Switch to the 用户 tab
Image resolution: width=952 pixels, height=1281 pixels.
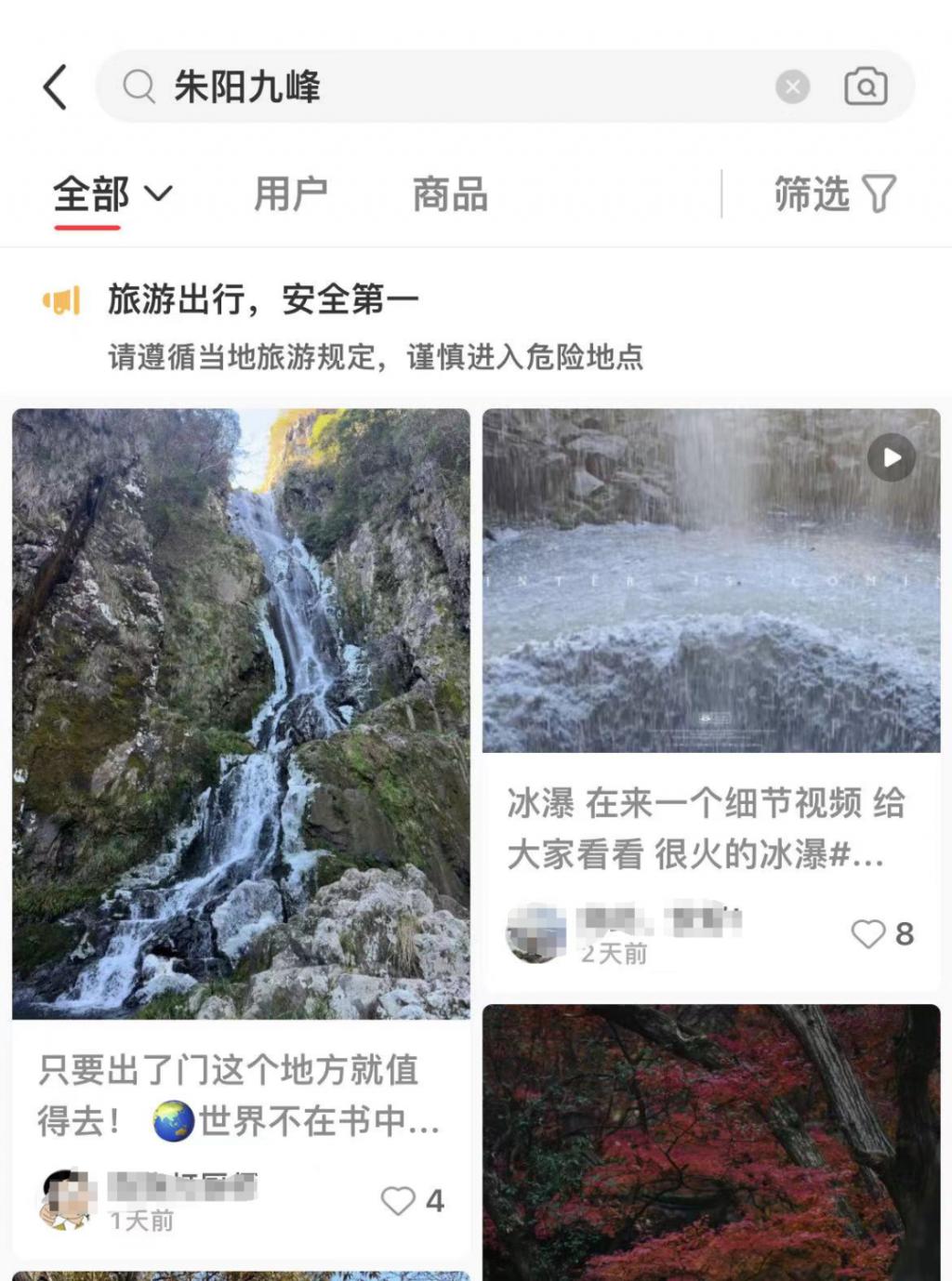pyautogui.click(x=290, y=194)
